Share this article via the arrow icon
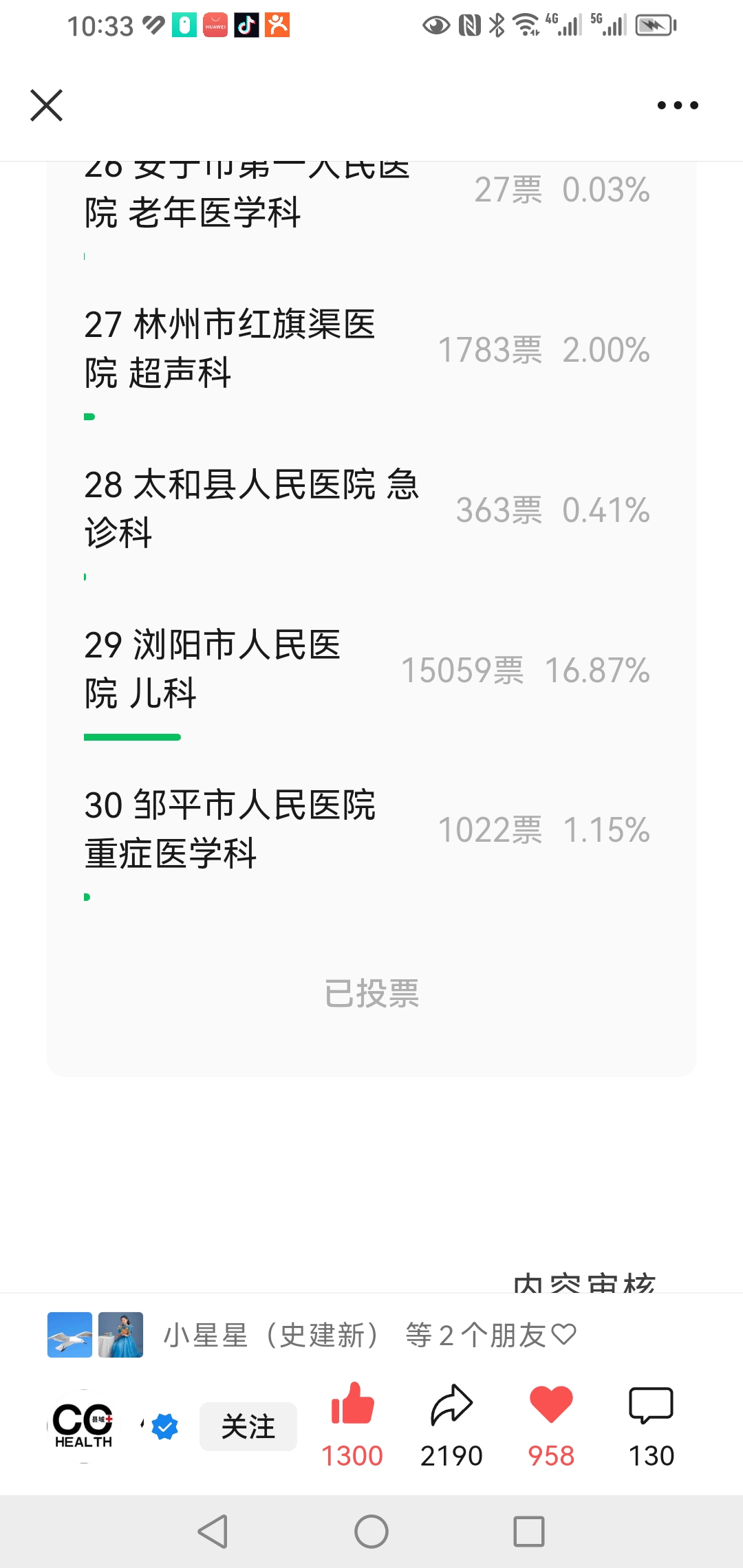 (451, 1404)
